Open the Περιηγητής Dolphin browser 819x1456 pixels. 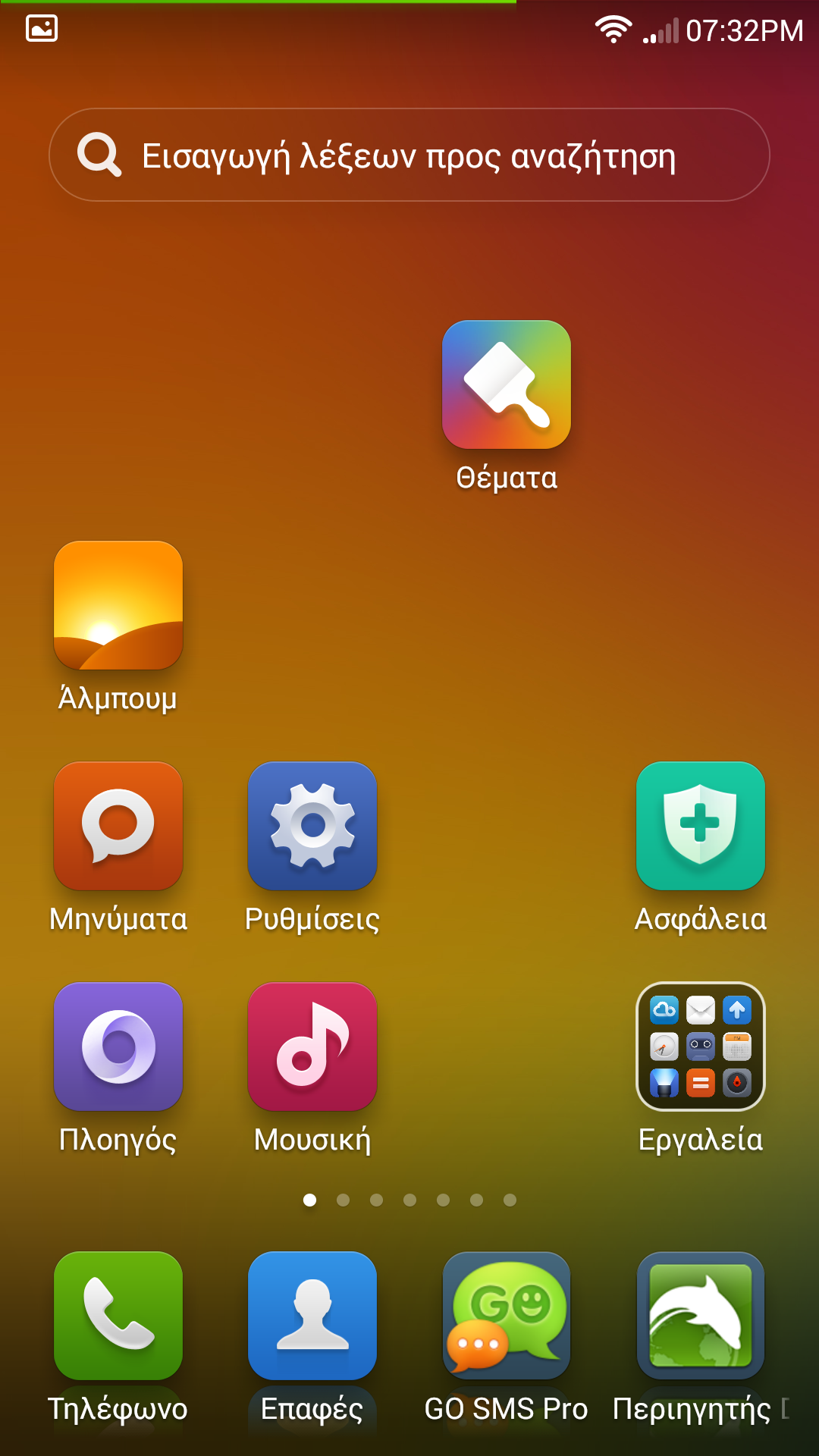701,1316
